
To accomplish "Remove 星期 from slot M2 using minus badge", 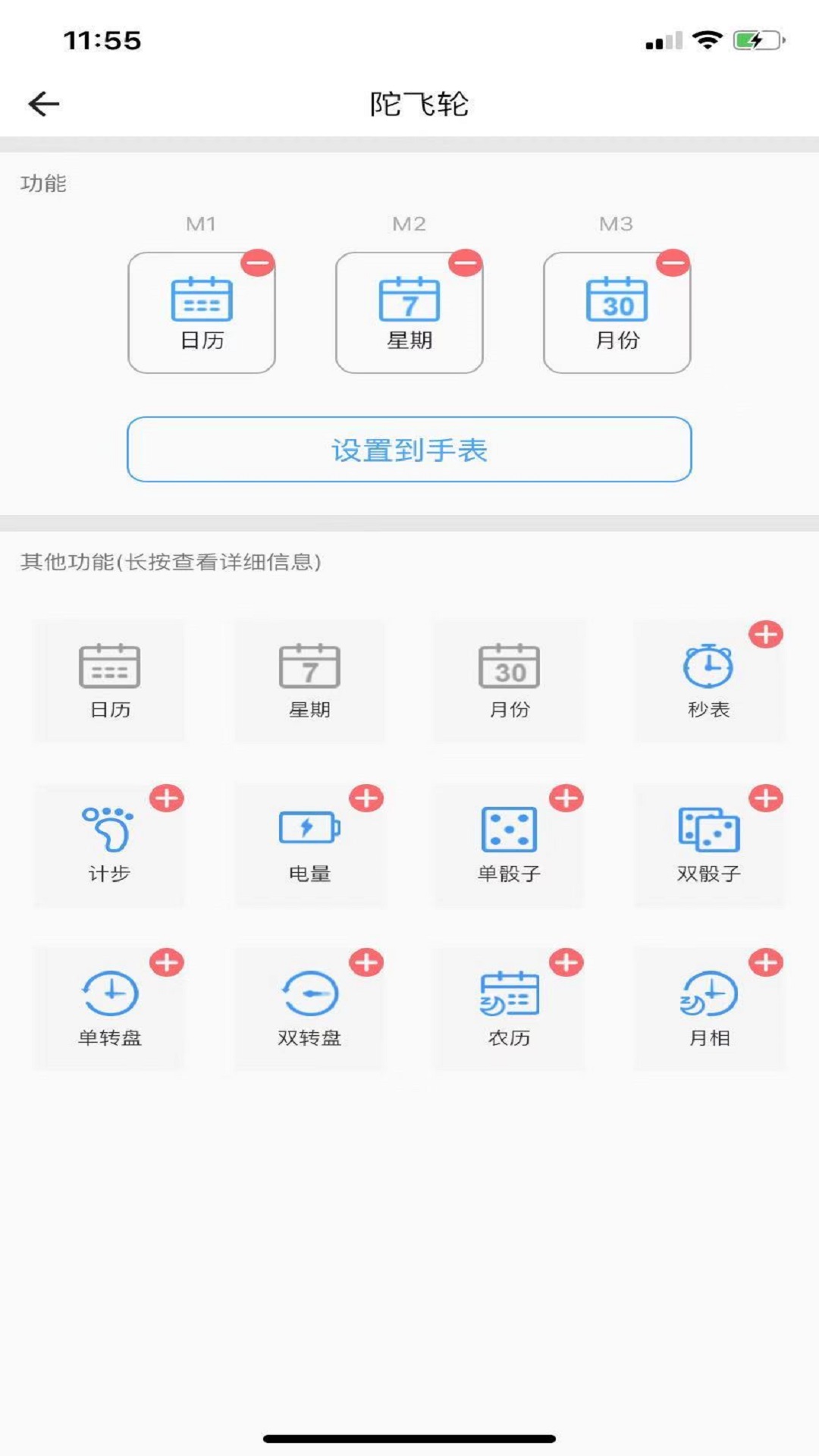I will pyautogui.click(x=466, y=261).
